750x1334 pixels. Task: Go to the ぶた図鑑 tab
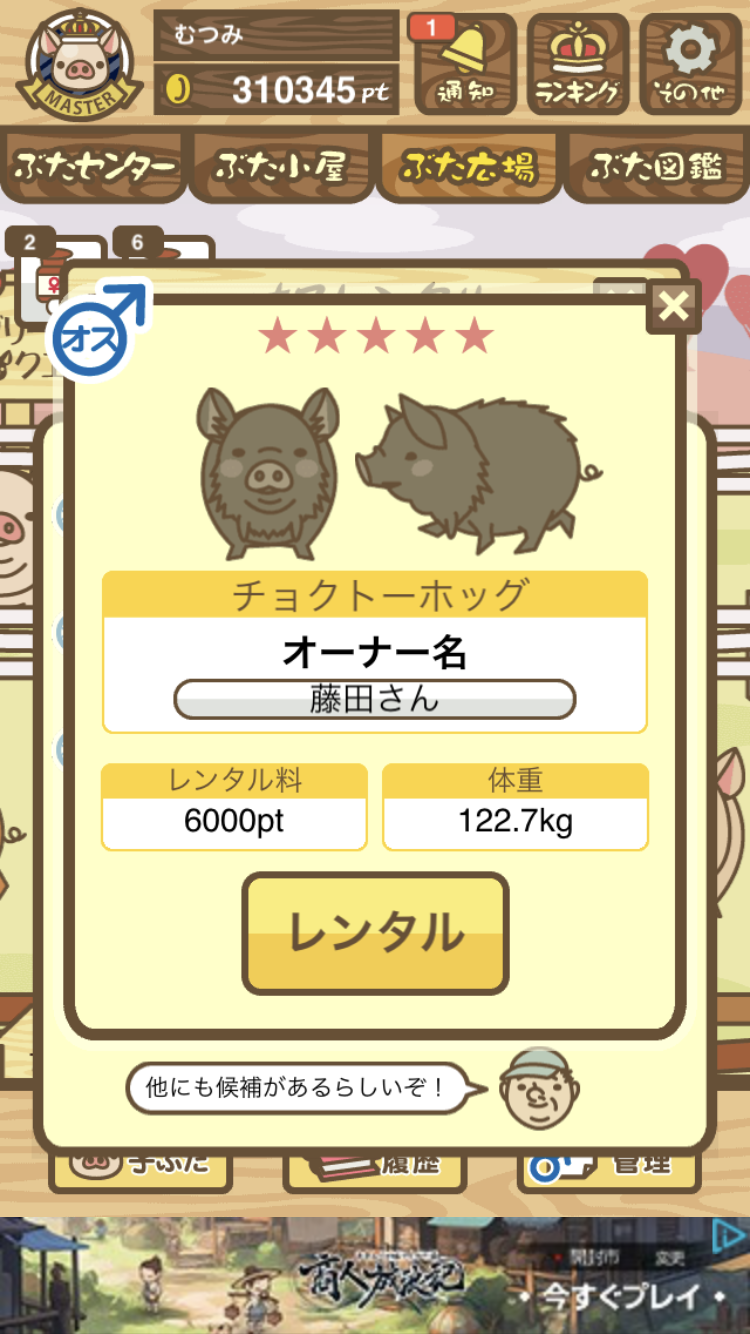pos(655,166)
